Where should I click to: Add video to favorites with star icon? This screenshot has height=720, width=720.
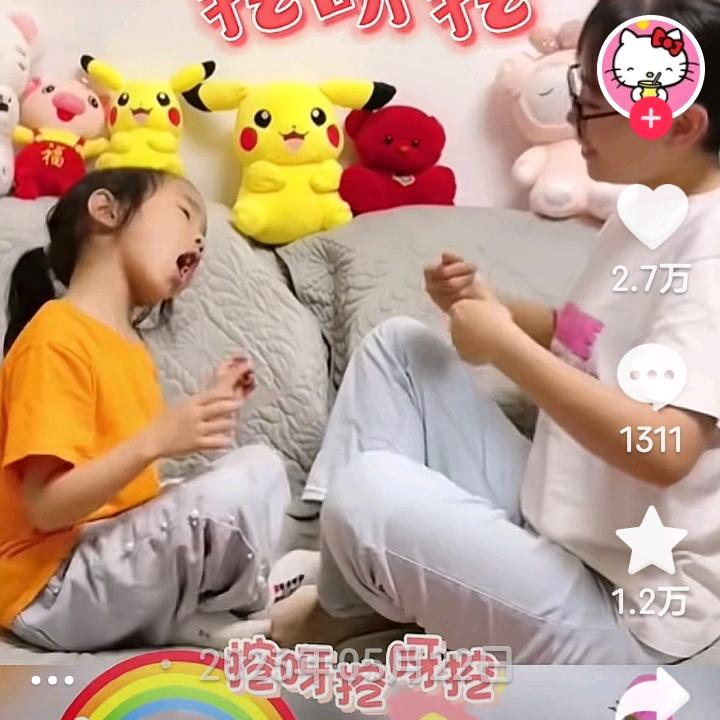tap(652, 541)
